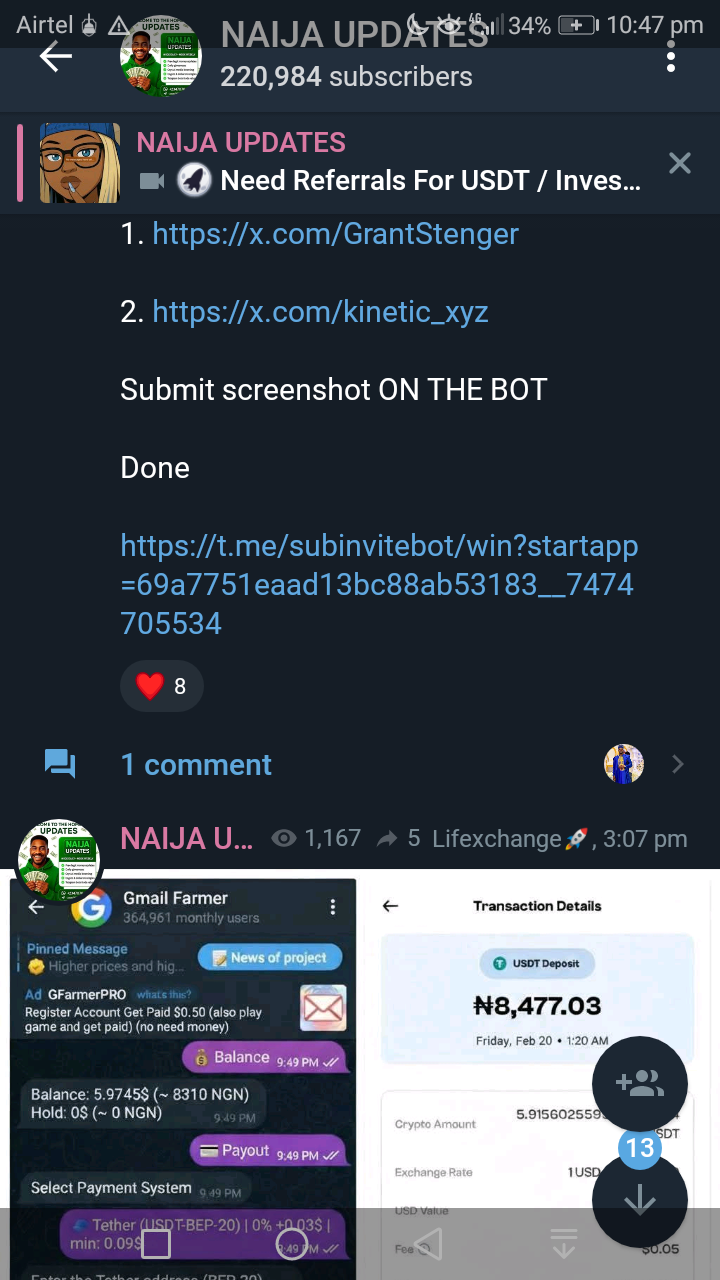Open the pinned Need Referrals message
The image size is (720, 1280).
pyautogui.click(x=388, y=163)
